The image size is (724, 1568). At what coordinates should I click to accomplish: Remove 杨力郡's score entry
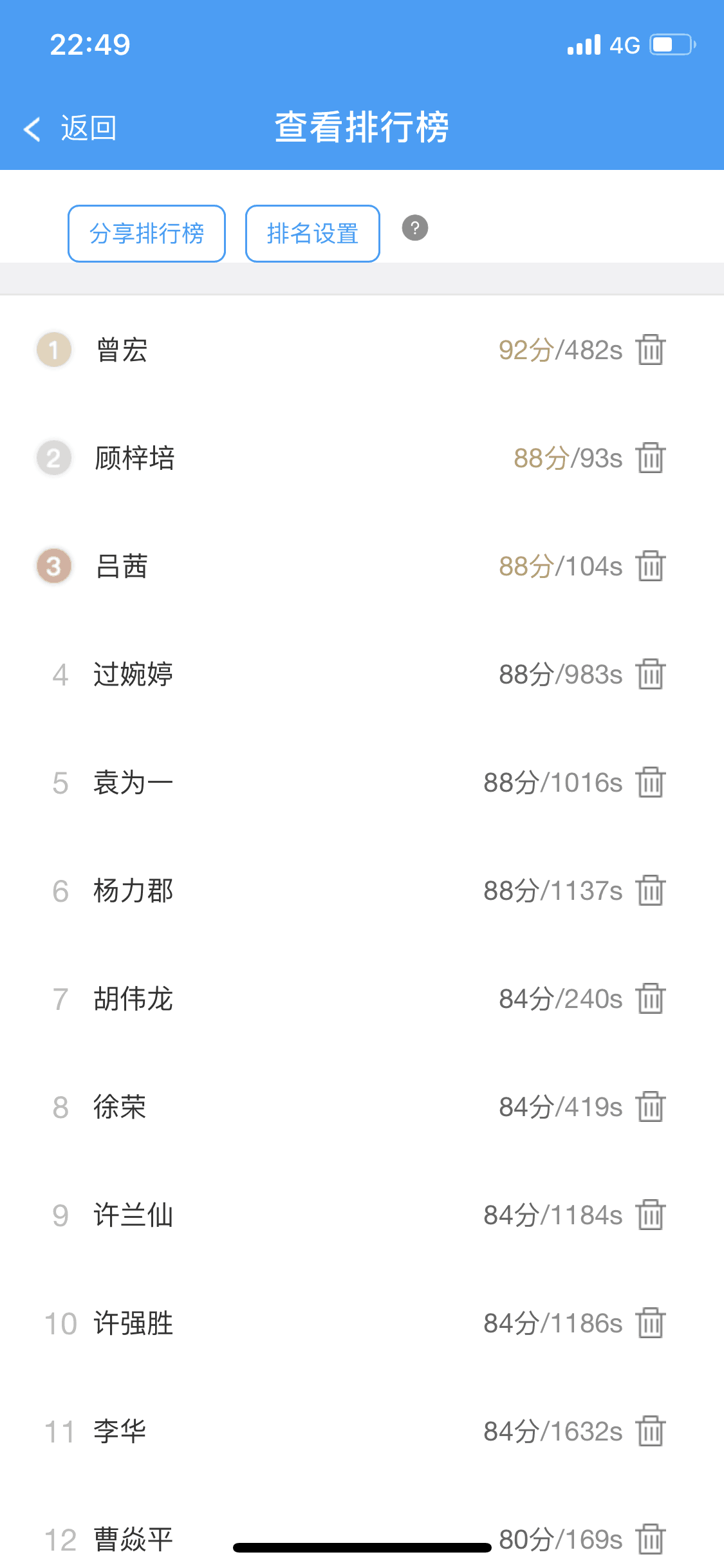click(x=651, y=890)
